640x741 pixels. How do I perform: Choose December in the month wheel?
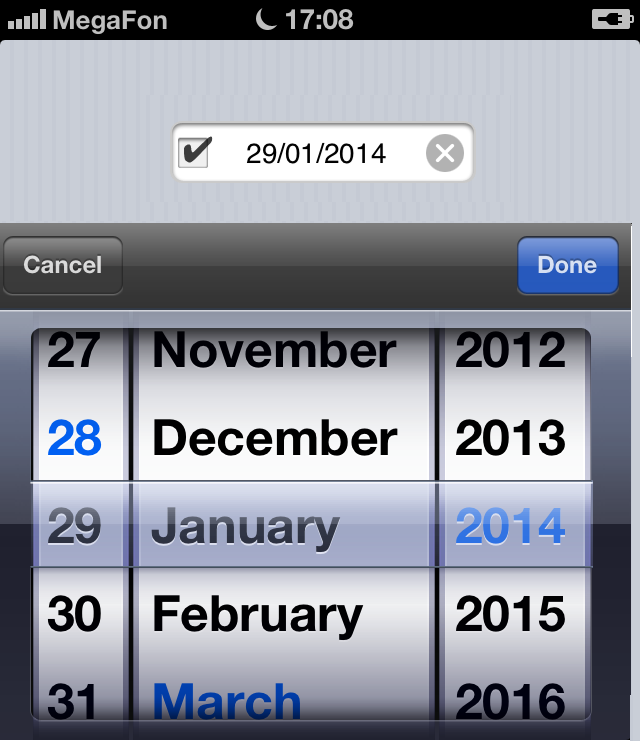coord(275,438)
